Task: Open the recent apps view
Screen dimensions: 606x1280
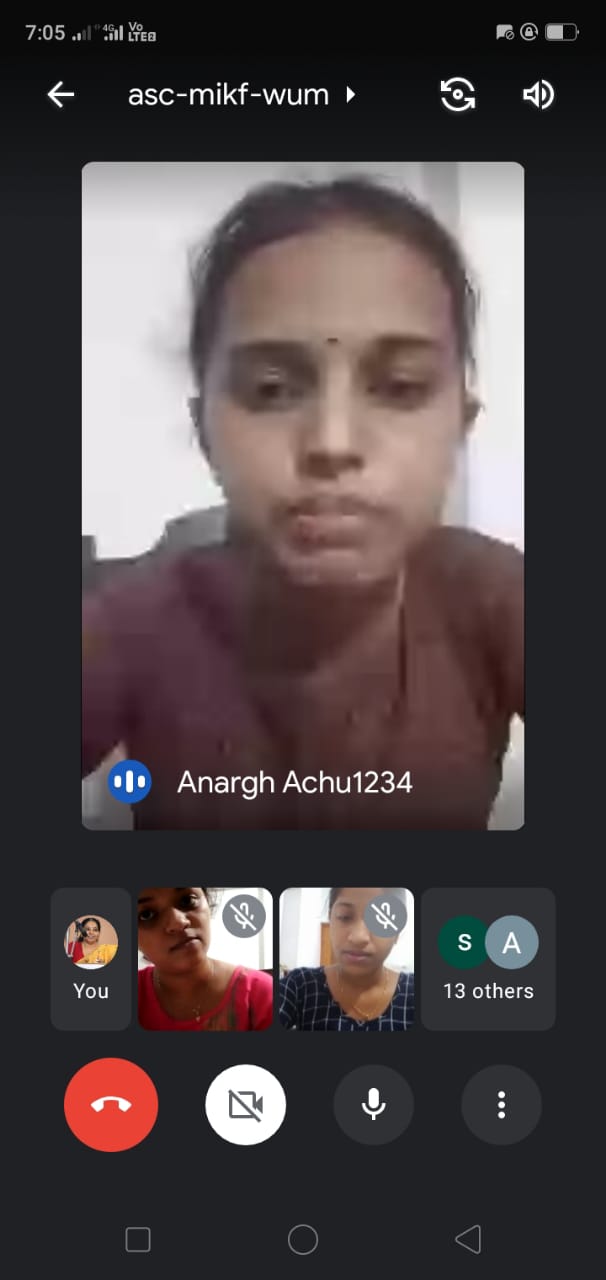Action: pyautogui.click(x=138, y=1240)
